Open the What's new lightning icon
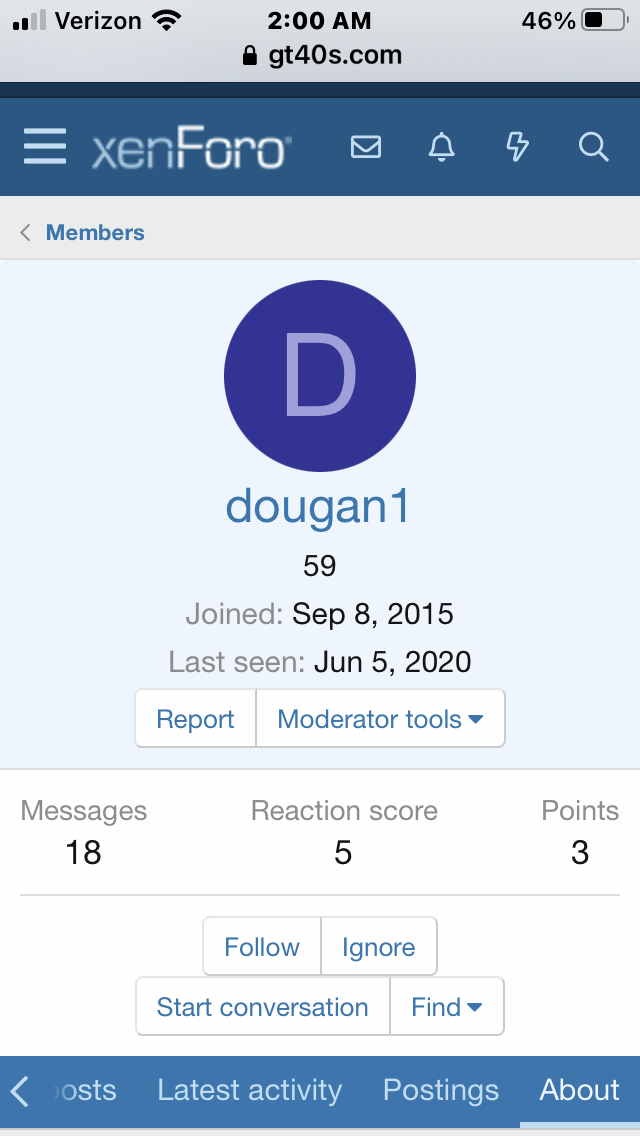This screenshot has width=640, height=1136. click(517, 147)
